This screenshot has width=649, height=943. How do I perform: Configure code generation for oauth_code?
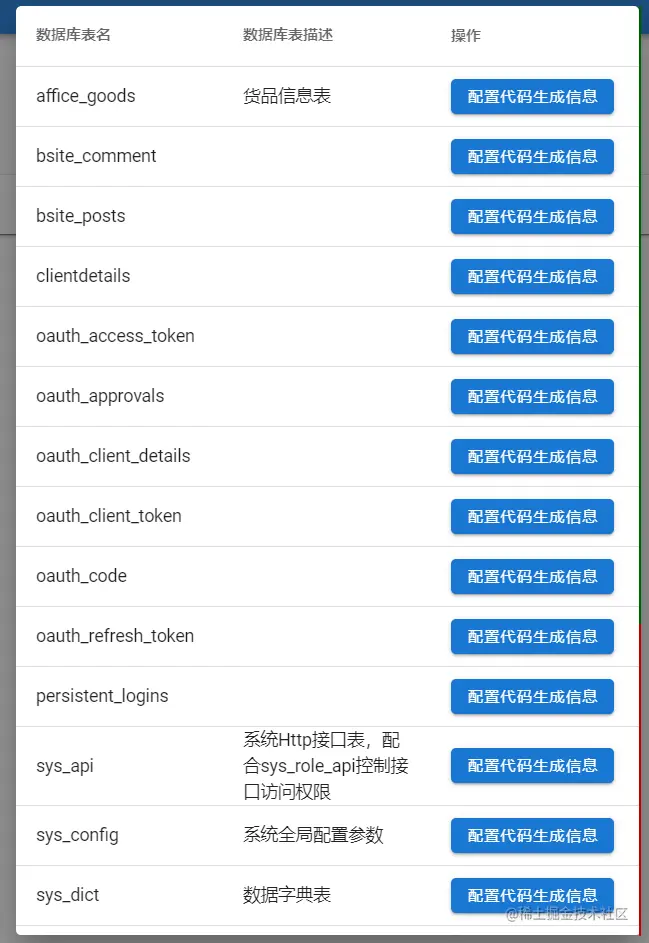(x=532, y=577)
